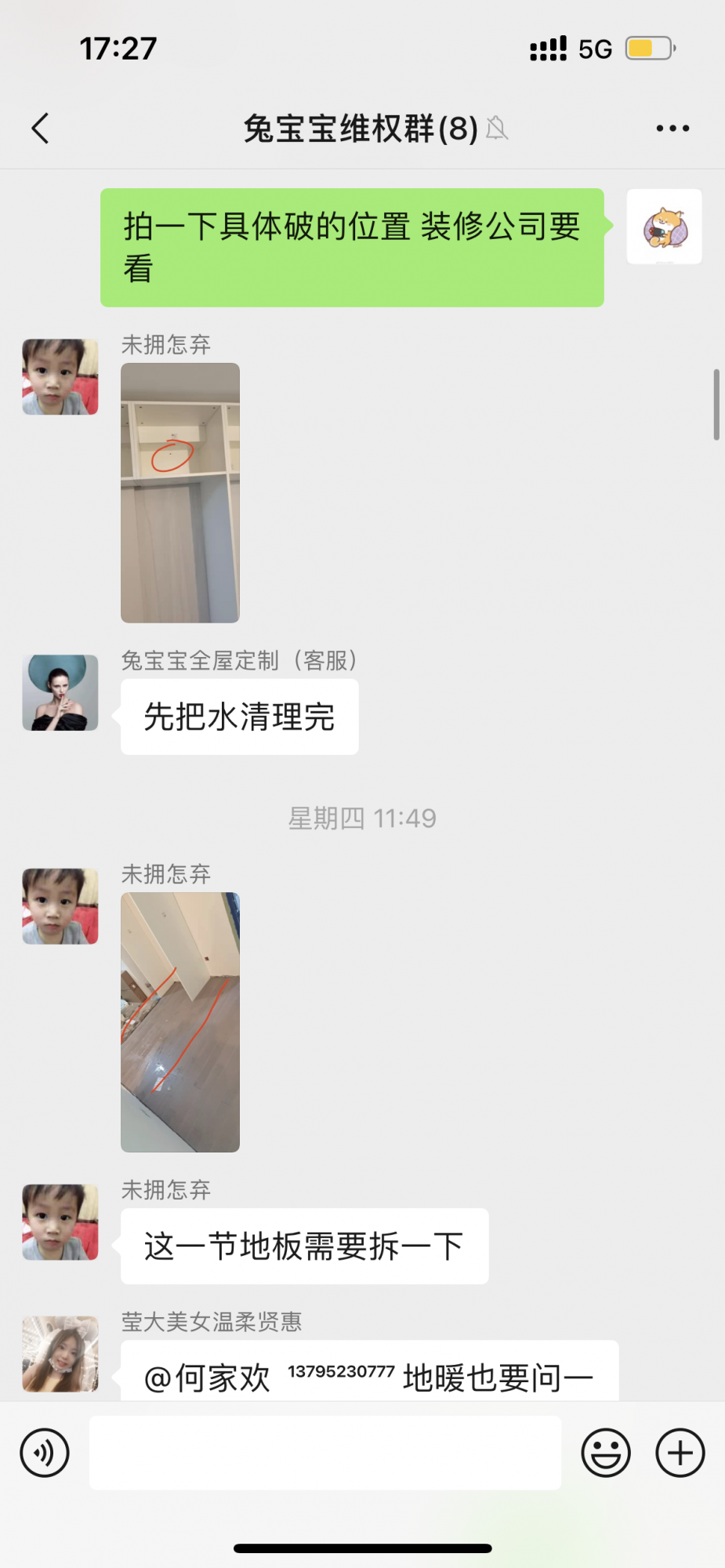725x1568 pixels.
Task: Open profile of 莹大美女温柔贤惠
Action: [60, 1354]
